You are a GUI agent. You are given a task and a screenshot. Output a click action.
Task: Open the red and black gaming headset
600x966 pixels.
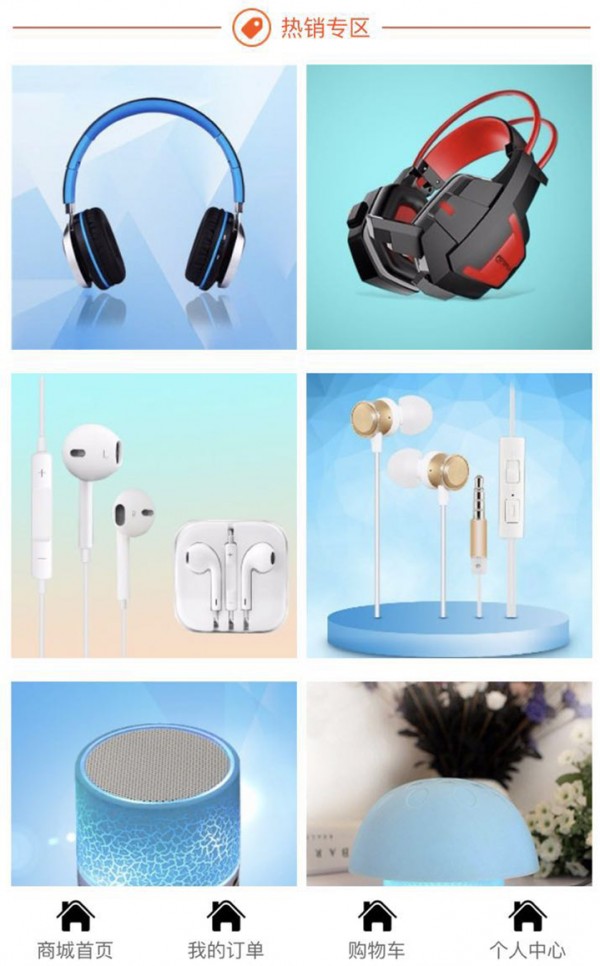pyautogui.click(x=449, y=207)
